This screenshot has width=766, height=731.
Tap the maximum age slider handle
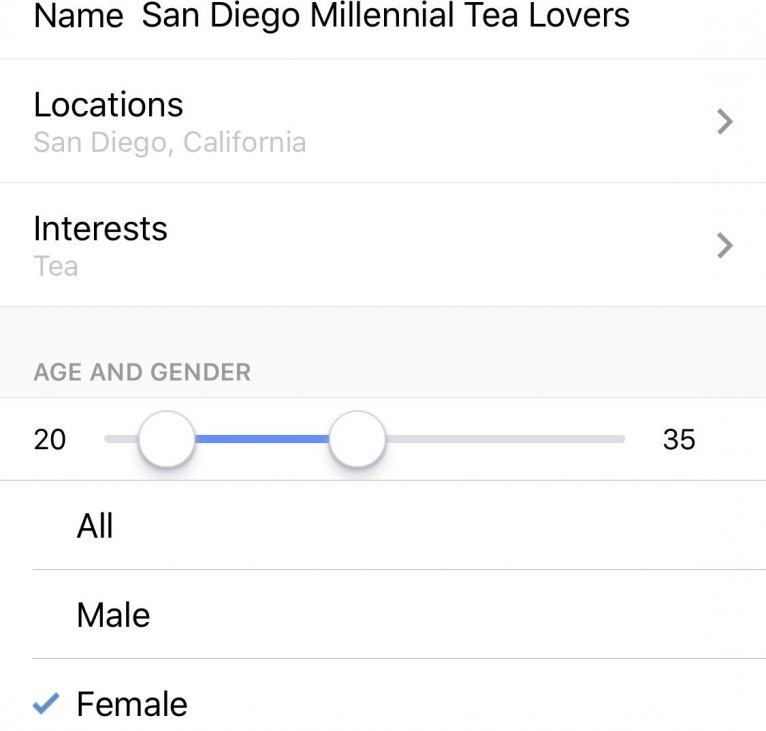point(357,439)
